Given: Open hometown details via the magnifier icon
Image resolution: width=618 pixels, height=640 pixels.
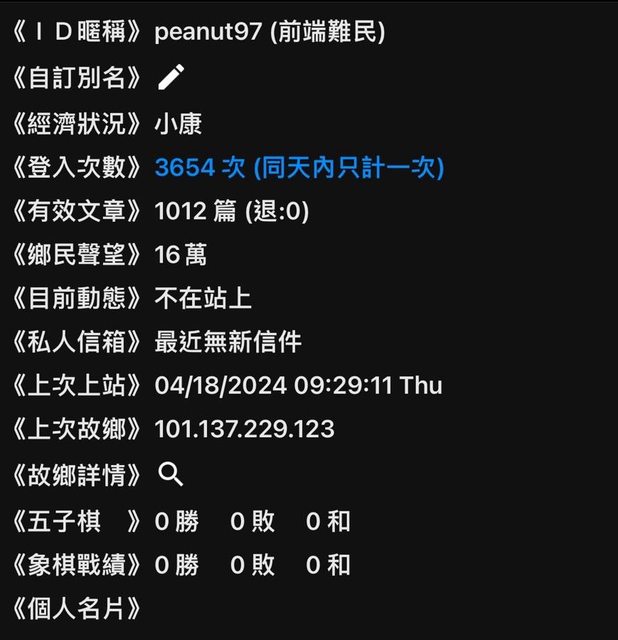Looking at the screenshot, I should 171,474.
